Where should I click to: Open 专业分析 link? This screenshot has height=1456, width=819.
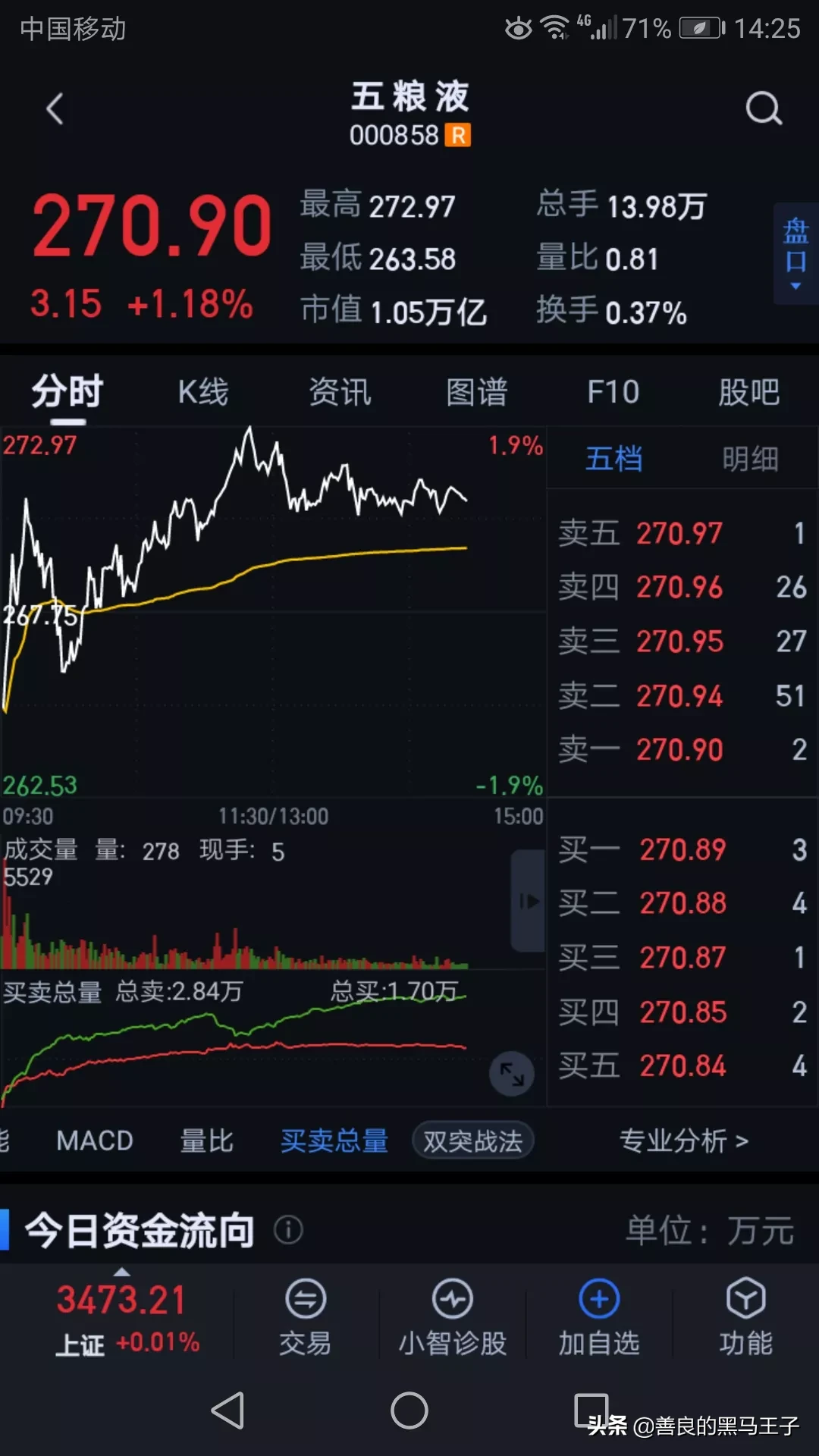[x=684, y=1141]
